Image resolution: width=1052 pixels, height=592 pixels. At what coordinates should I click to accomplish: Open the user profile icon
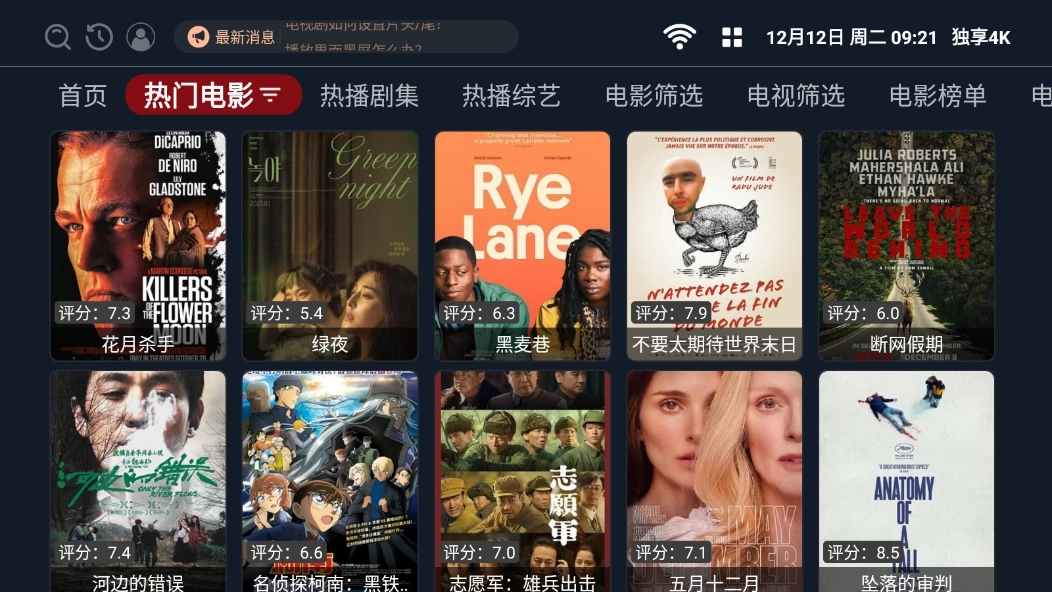coord(140,37)
